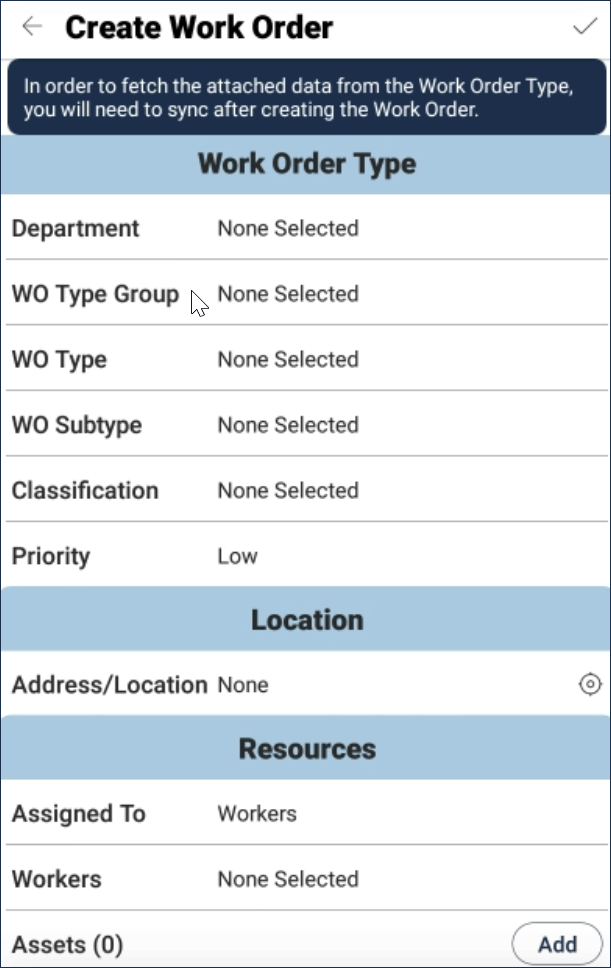Change the Assigned To value

click(257, 813)
